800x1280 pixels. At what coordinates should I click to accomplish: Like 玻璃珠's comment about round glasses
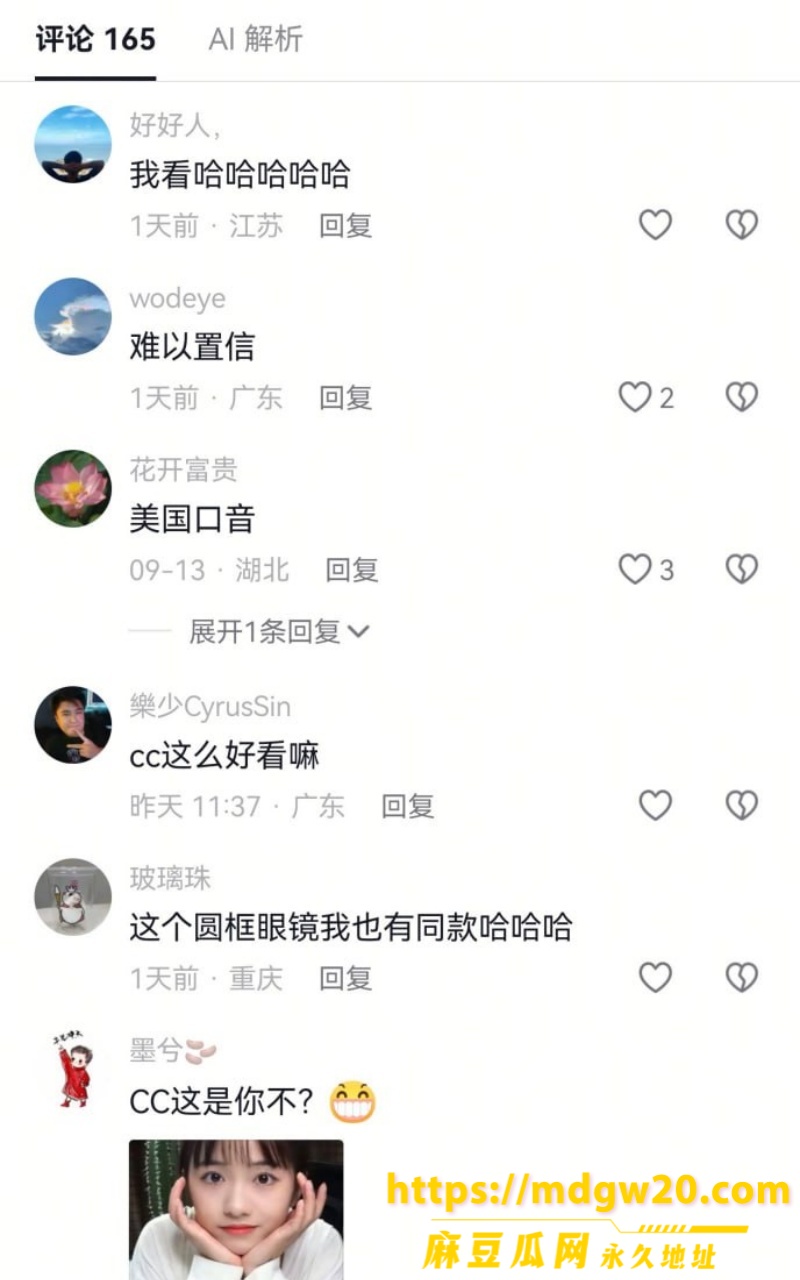pyautogui.click(x=655, y=977)
